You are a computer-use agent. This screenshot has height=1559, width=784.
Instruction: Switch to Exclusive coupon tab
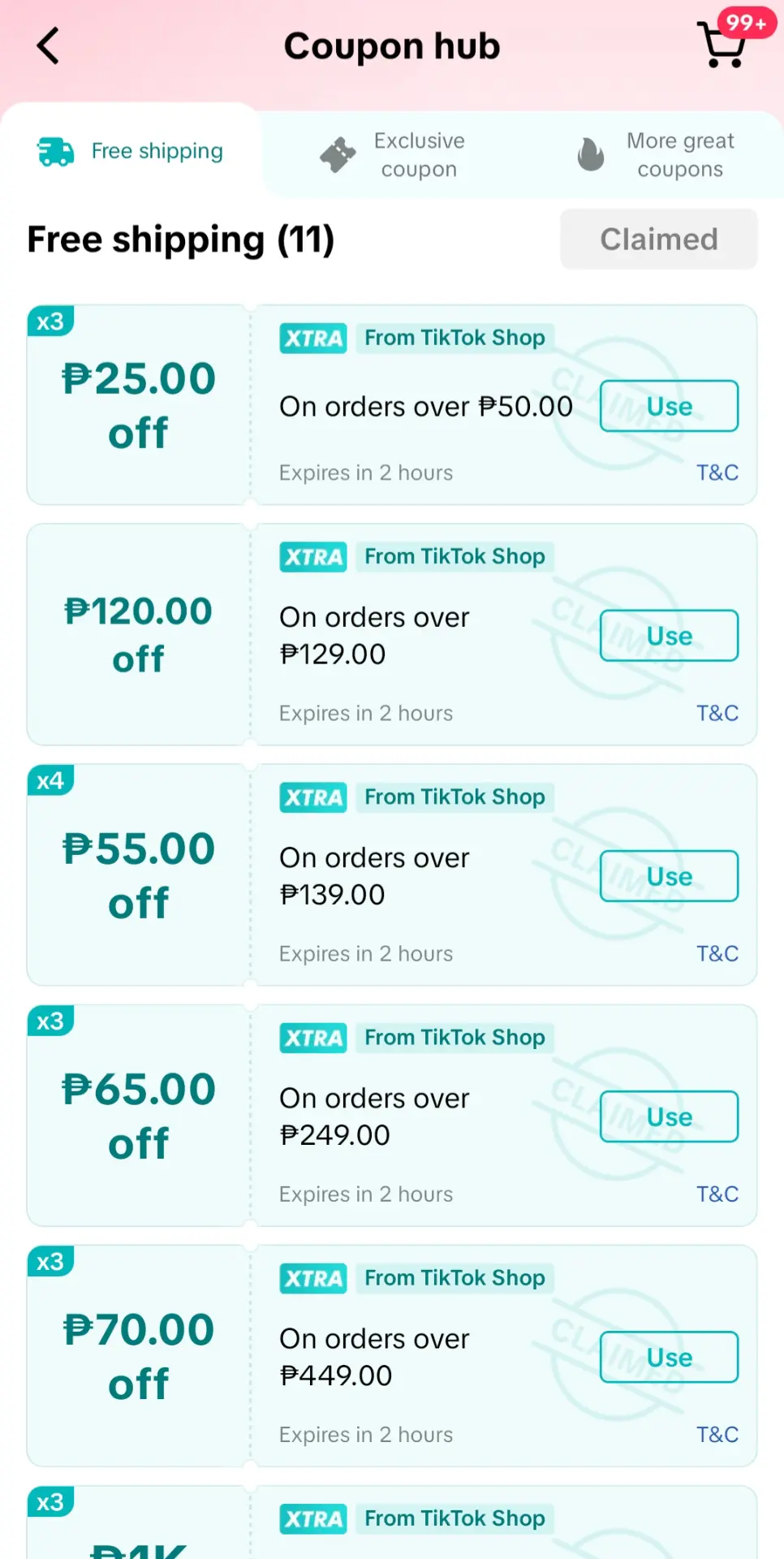click(x=393, y=154)
